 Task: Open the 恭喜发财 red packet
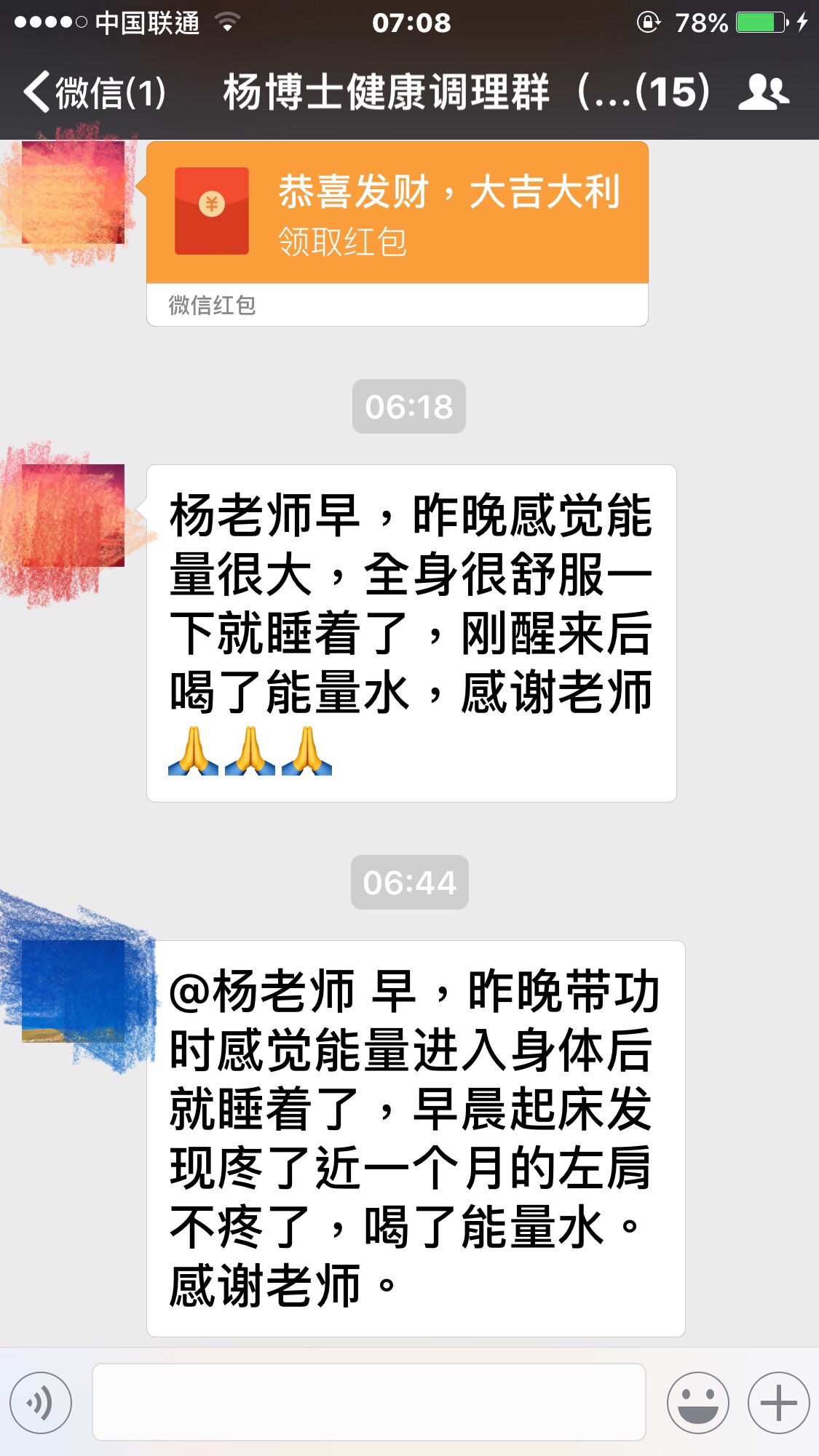[397, 212]
